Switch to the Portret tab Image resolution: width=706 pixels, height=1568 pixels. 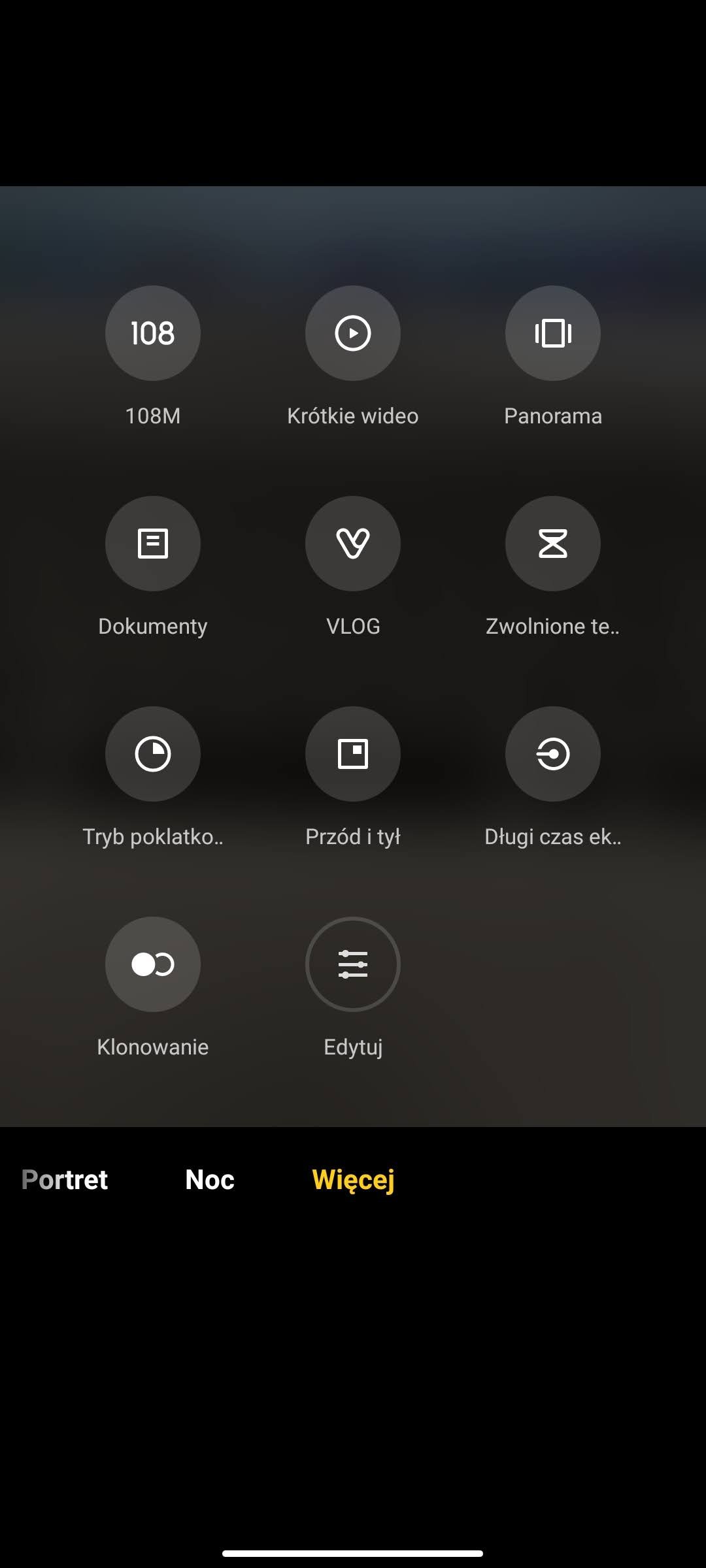(65, 1180)
